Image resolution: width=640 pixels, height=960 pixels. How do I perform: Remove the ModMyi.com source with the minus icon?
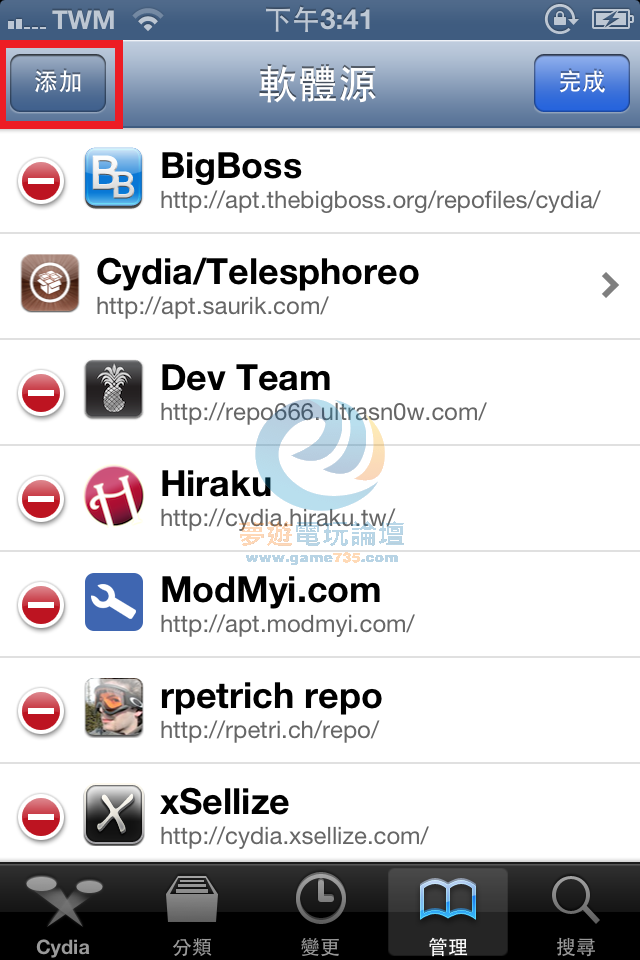tap(41, 605)
